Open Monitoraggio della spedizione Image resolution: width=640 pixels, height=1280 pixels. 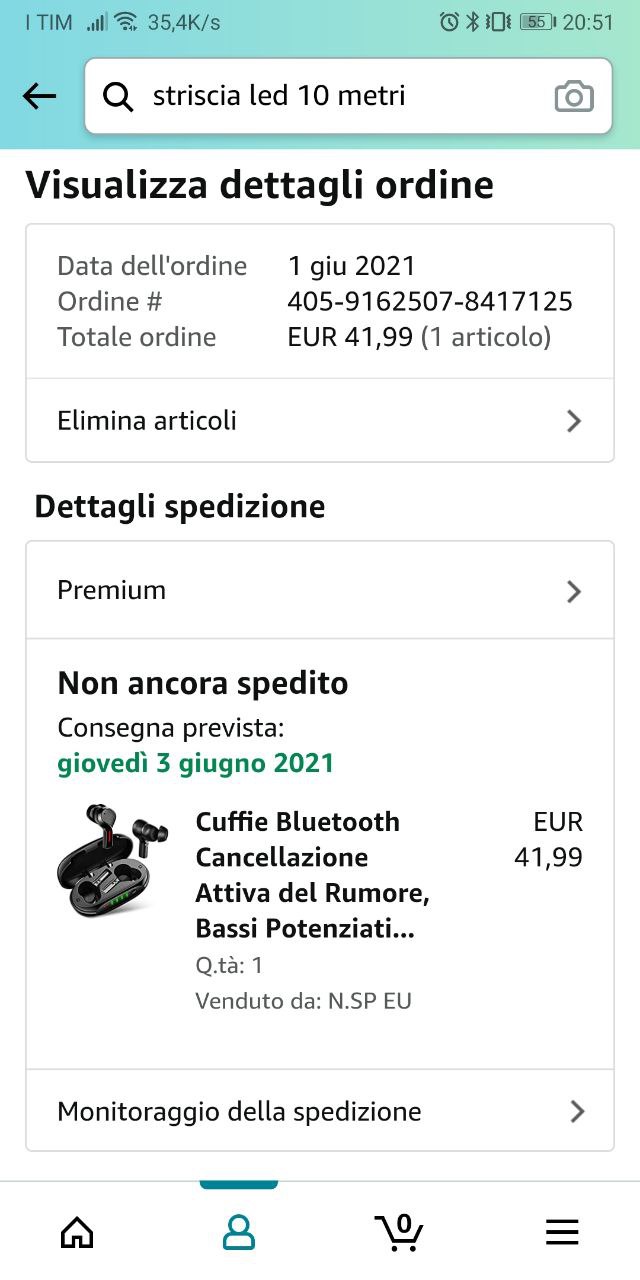pyautogui.click(x=320, y=1111)
